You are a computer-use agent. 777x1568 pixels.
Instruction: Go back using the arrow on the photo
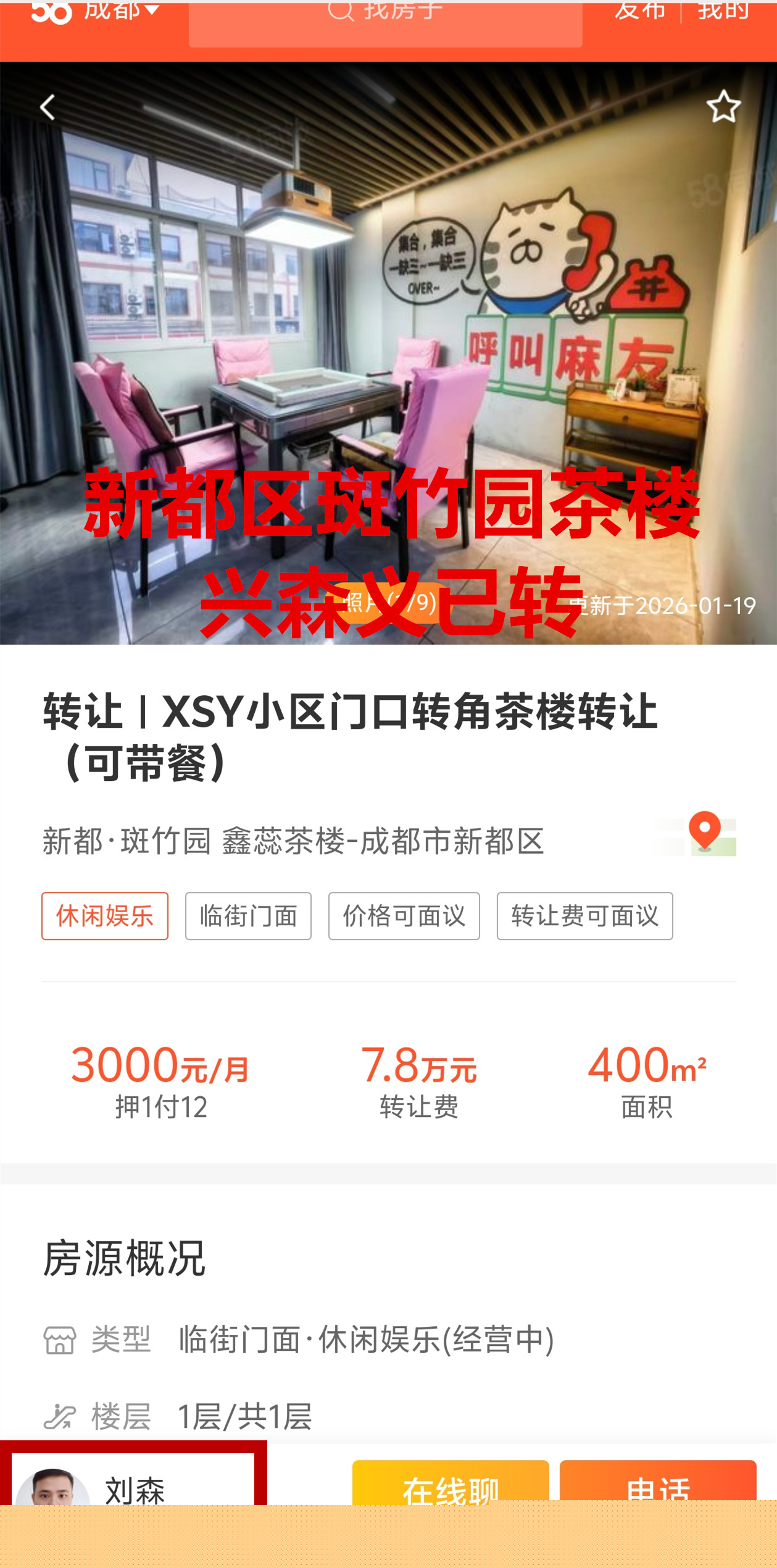point(48,107)
